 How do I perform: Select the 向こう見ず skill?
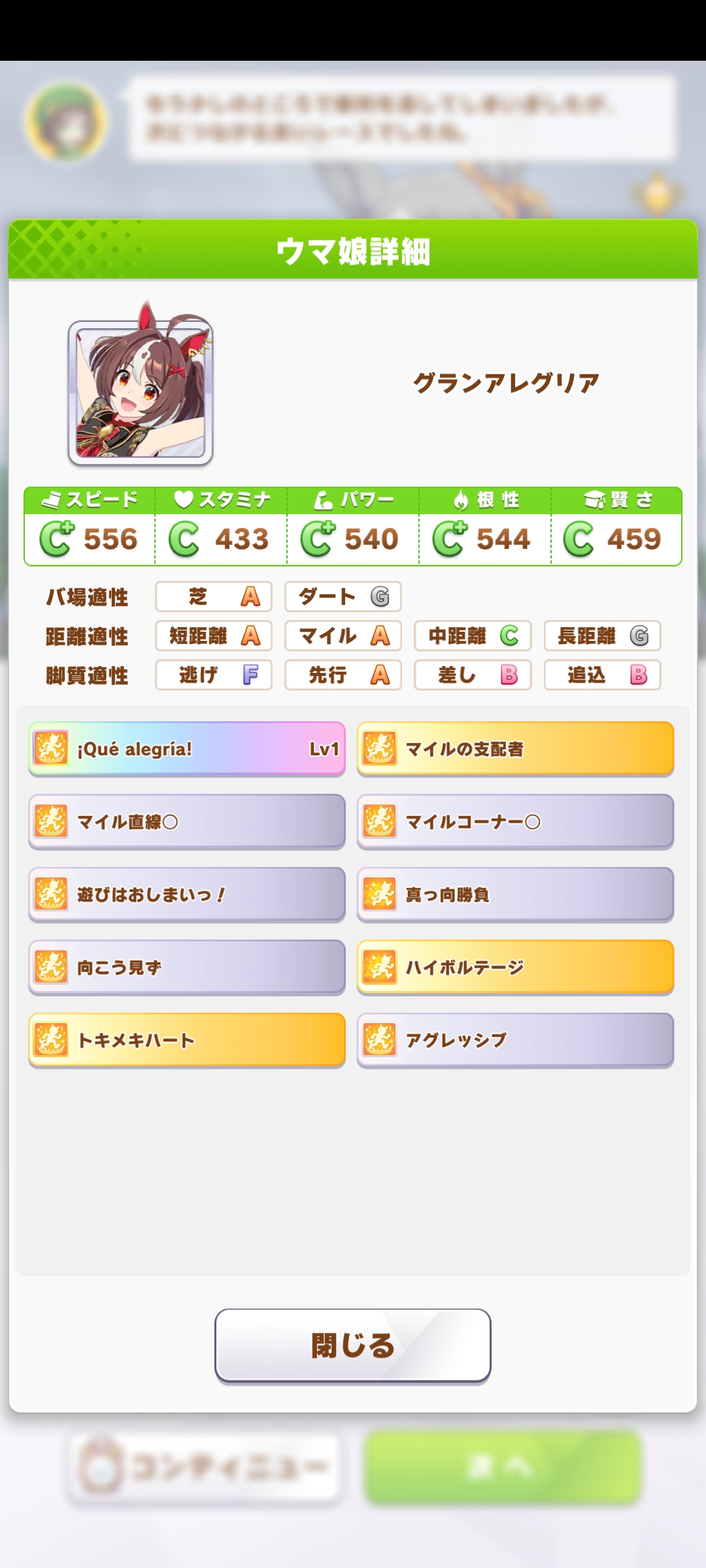click(x=187, y=967)
